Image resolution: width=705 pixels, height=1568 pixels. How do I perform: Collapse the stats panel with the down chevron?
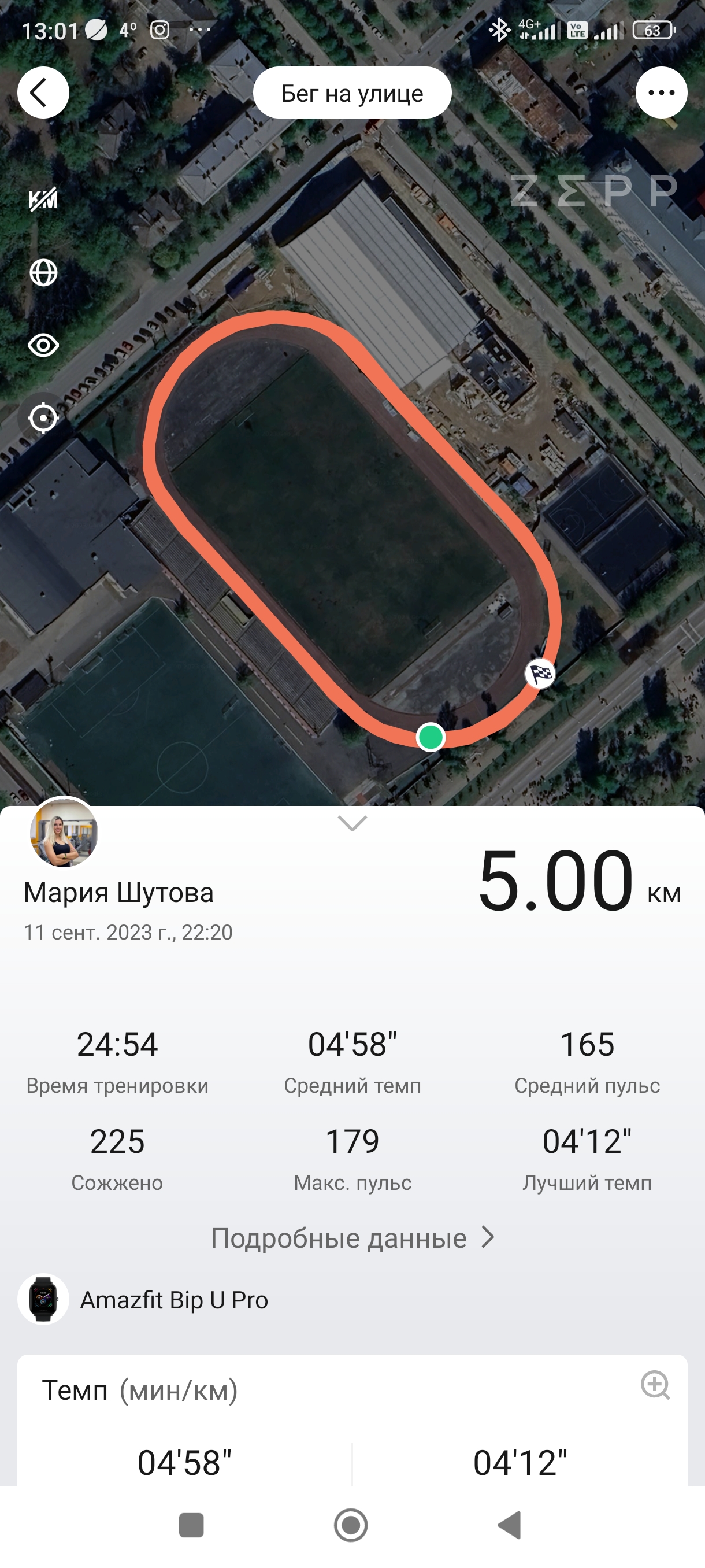click(352, 823)
